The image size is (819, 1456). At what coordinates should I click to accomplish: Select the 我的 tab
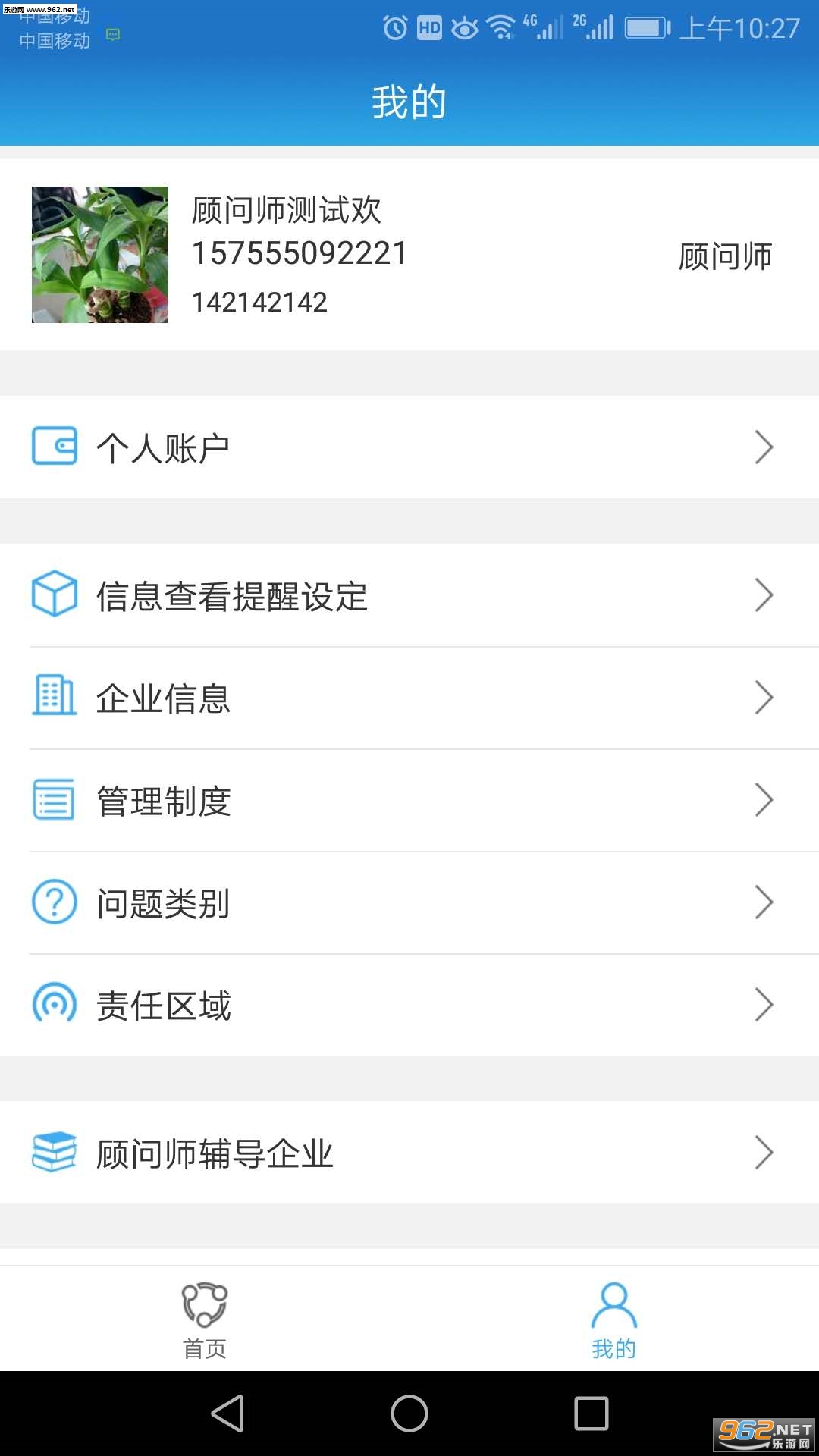[x=613, y=1319]
